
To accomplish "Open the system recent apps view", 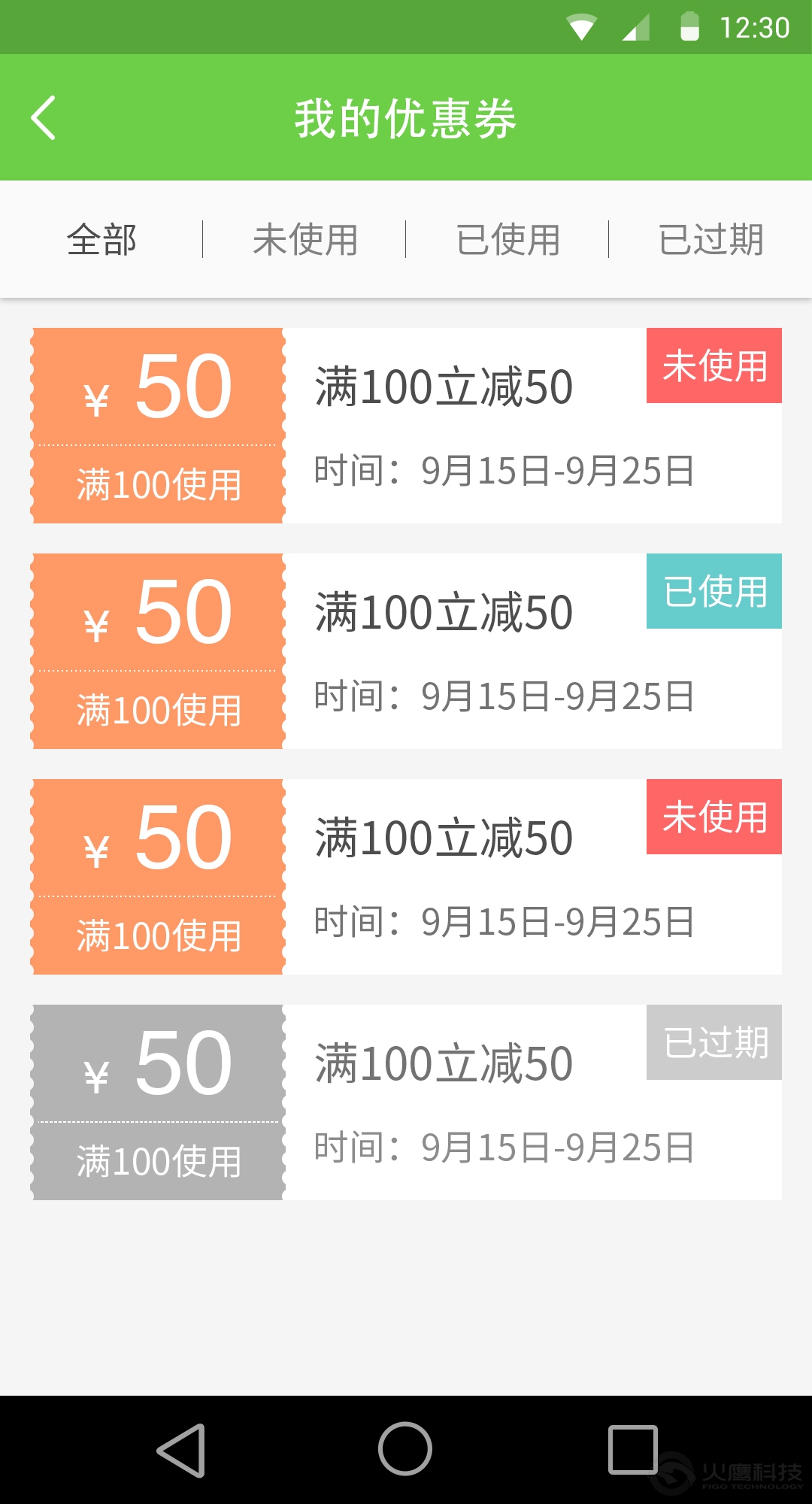I will (632, 1449).
